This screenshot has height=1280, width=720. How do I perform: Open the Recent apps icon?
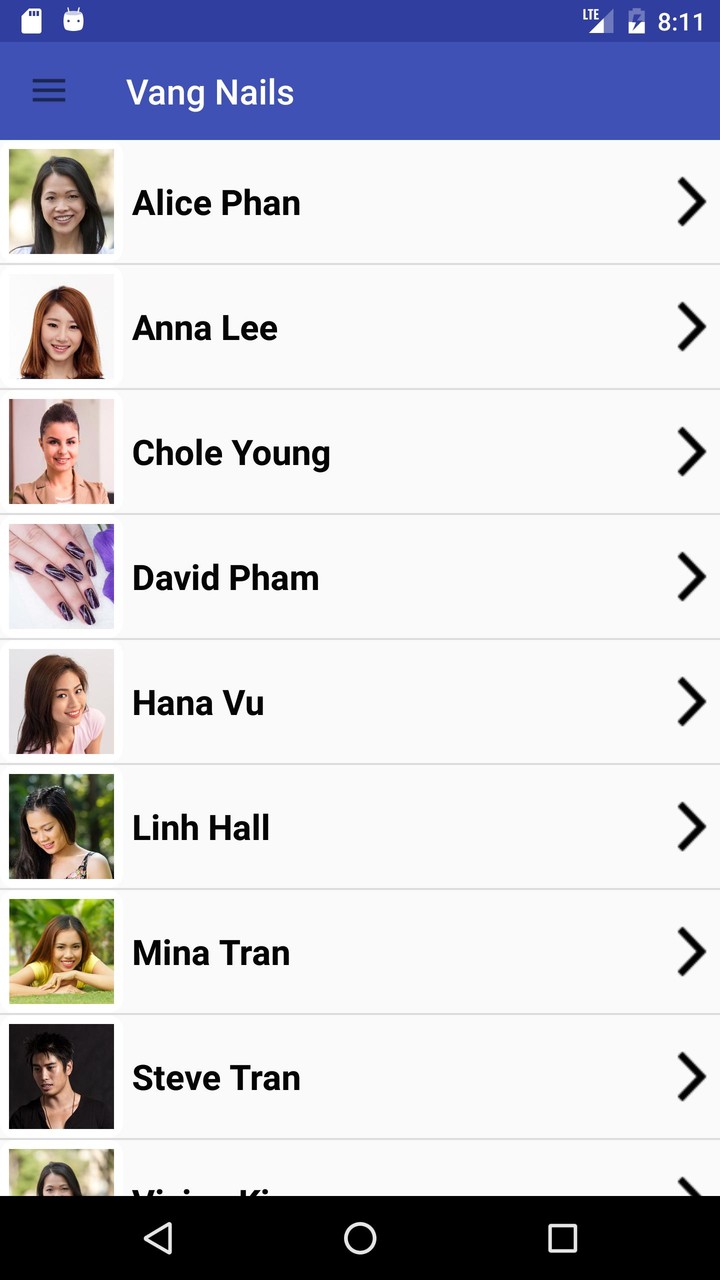coord(562,1238)
